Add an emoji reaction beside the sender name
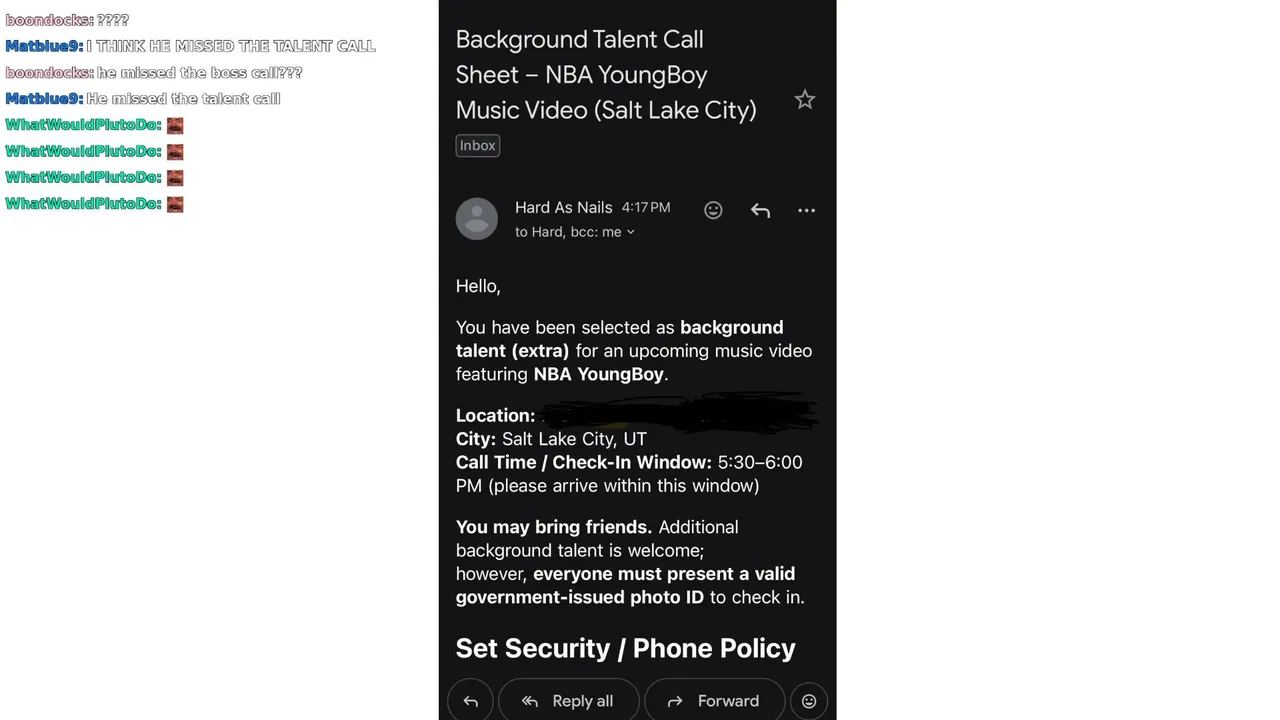Viewport: 1280px width, 720px height. coord(713,210)
